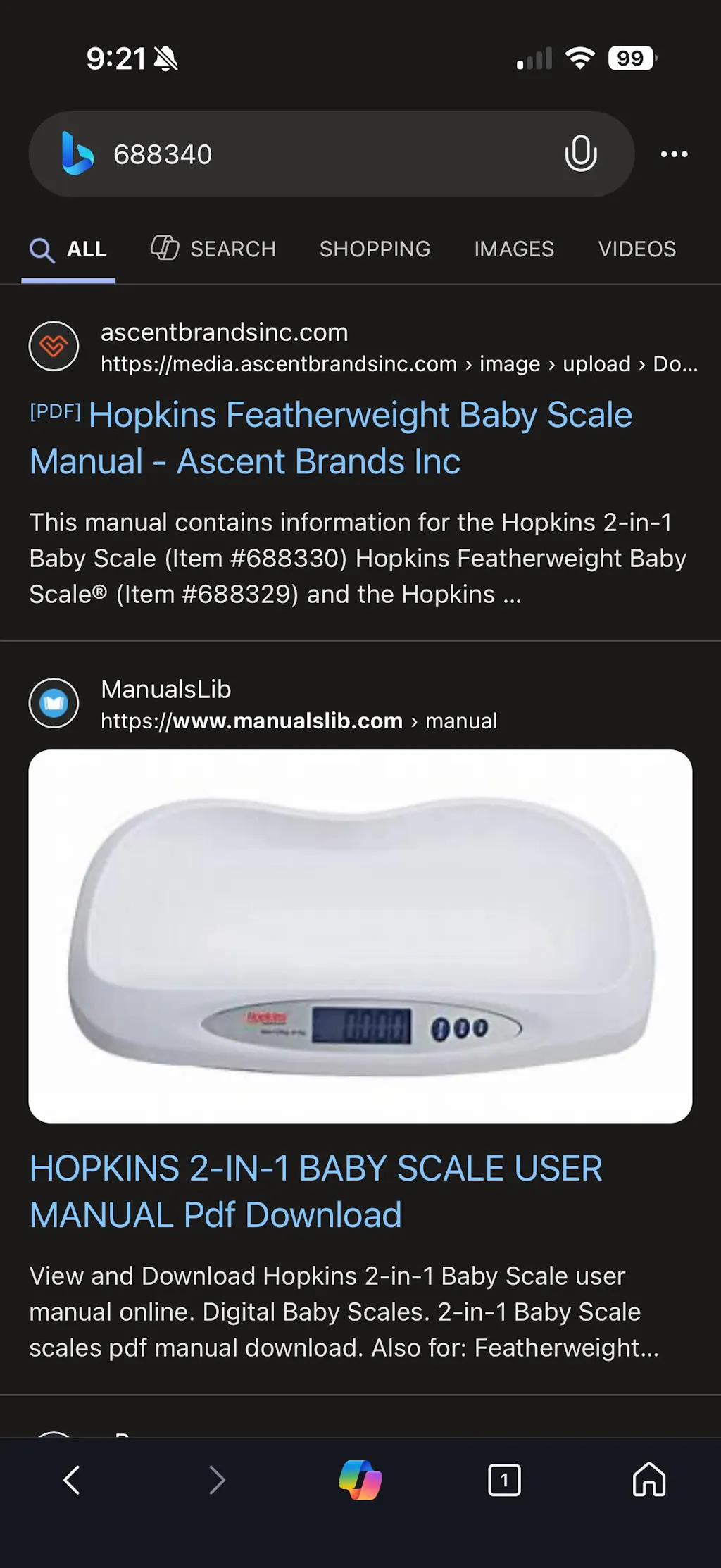Start voice search with the microphone
The height and width of the screenshot is (1568, 721).
point(580,154)
